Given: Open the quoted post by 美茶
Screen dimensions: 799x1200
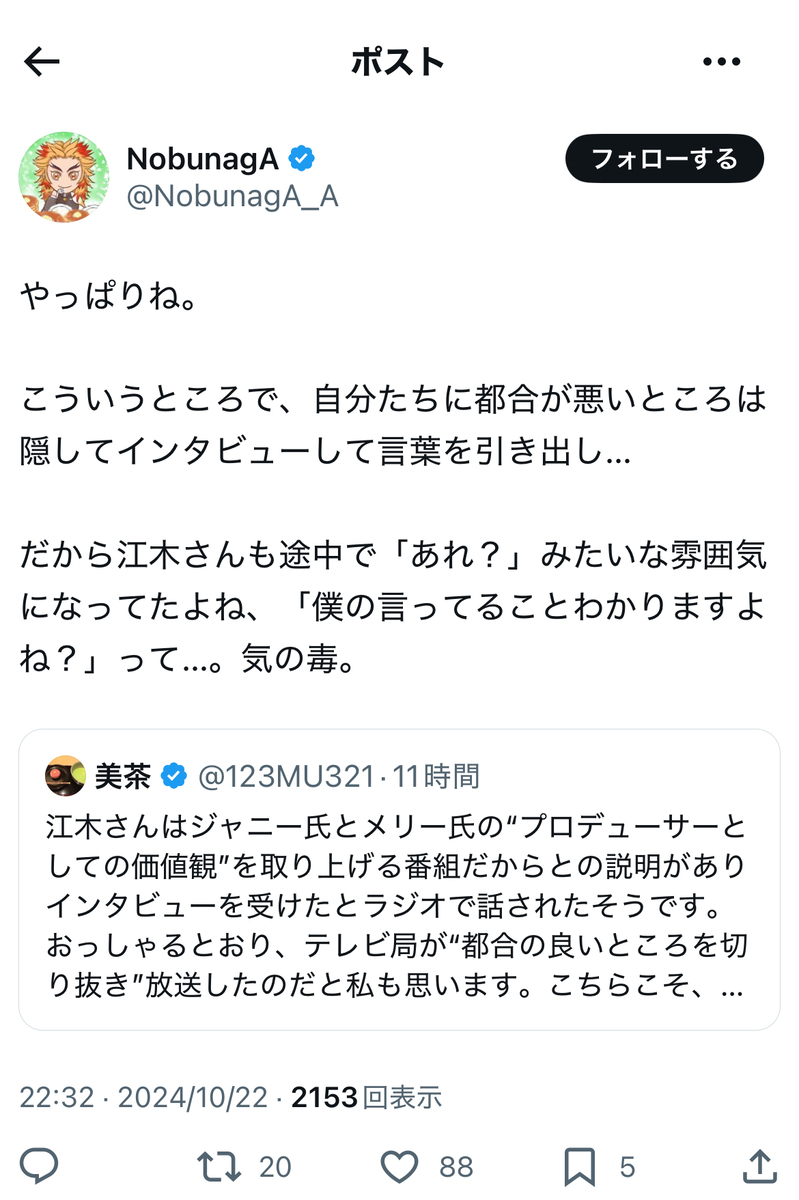Looking at the screenshot, I should (x=399, y=880).
